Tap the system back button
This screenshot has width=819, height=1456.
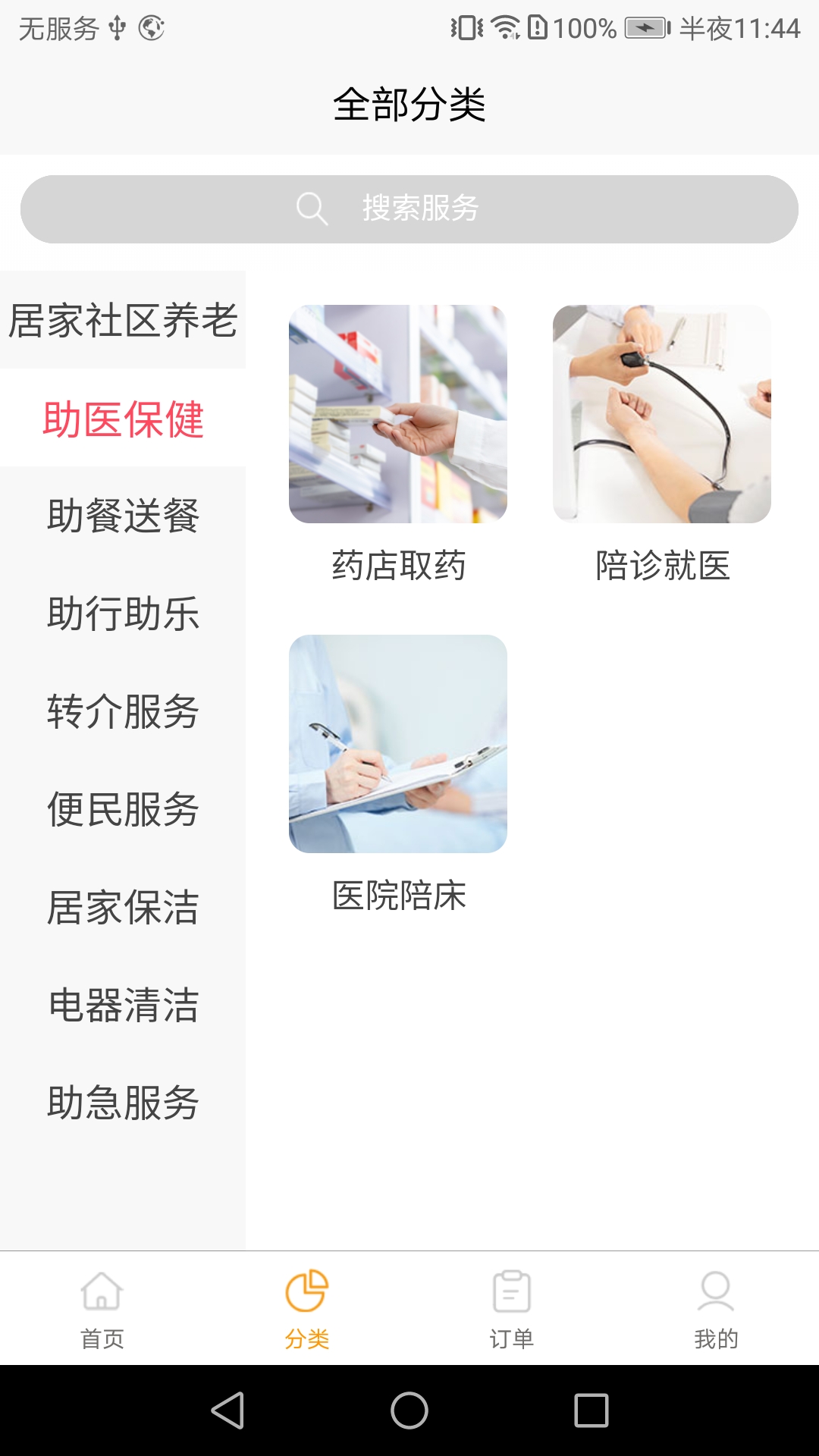click(227, 1410)
